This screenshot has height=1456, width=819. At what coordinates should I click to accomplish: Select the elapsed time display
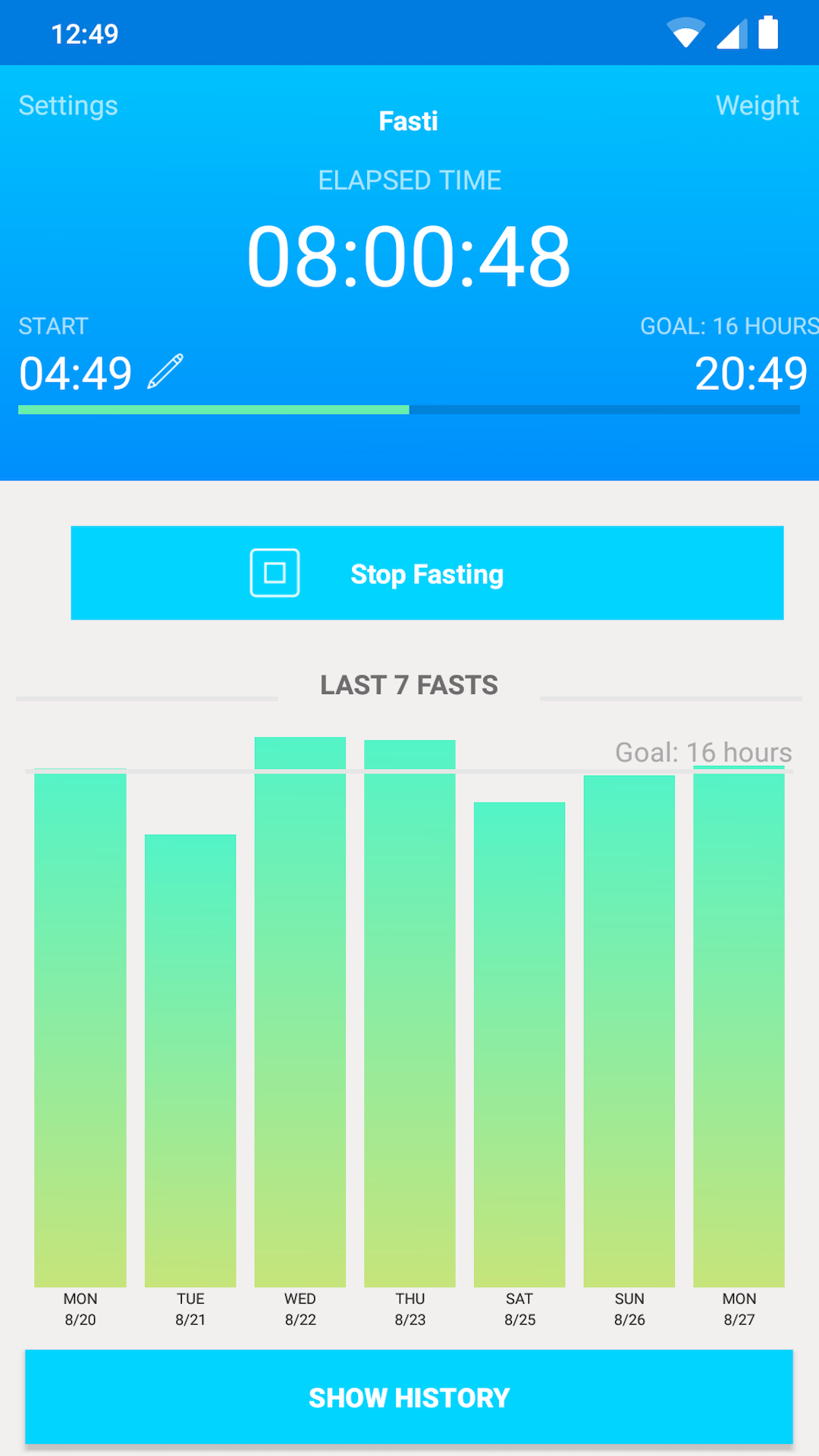[409, 256]
